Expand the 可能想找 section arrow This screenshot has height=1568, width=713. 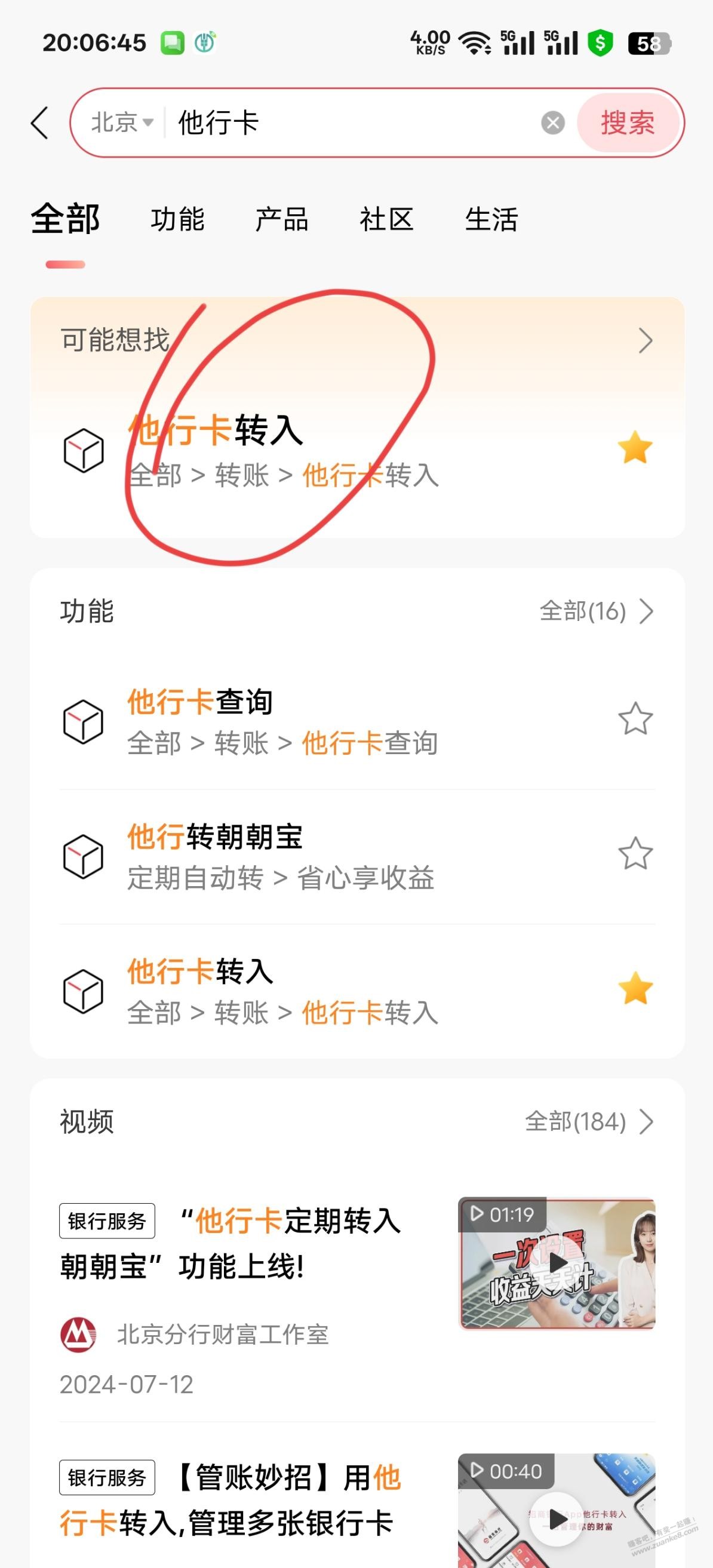pyautogui.click(x=646, y=340)
